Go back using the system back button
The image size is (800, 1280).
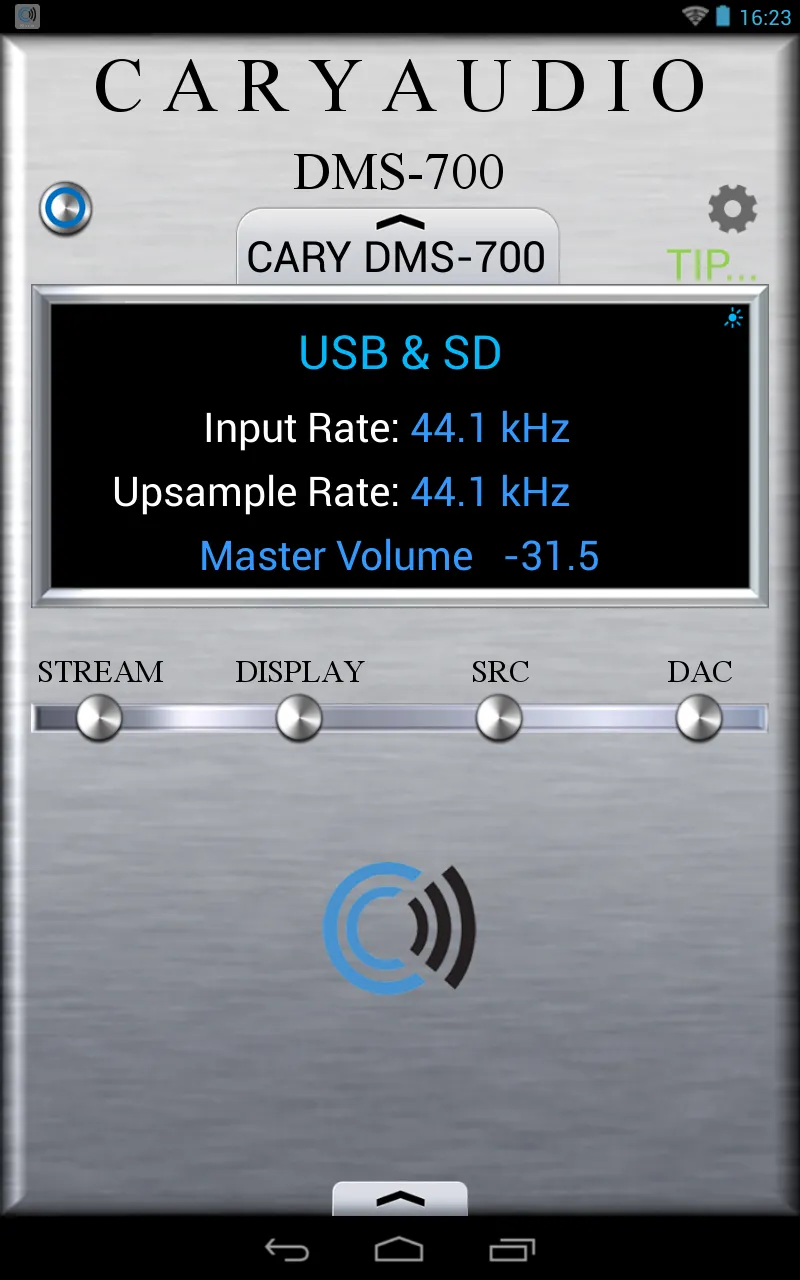click(x=287, y=1249)
